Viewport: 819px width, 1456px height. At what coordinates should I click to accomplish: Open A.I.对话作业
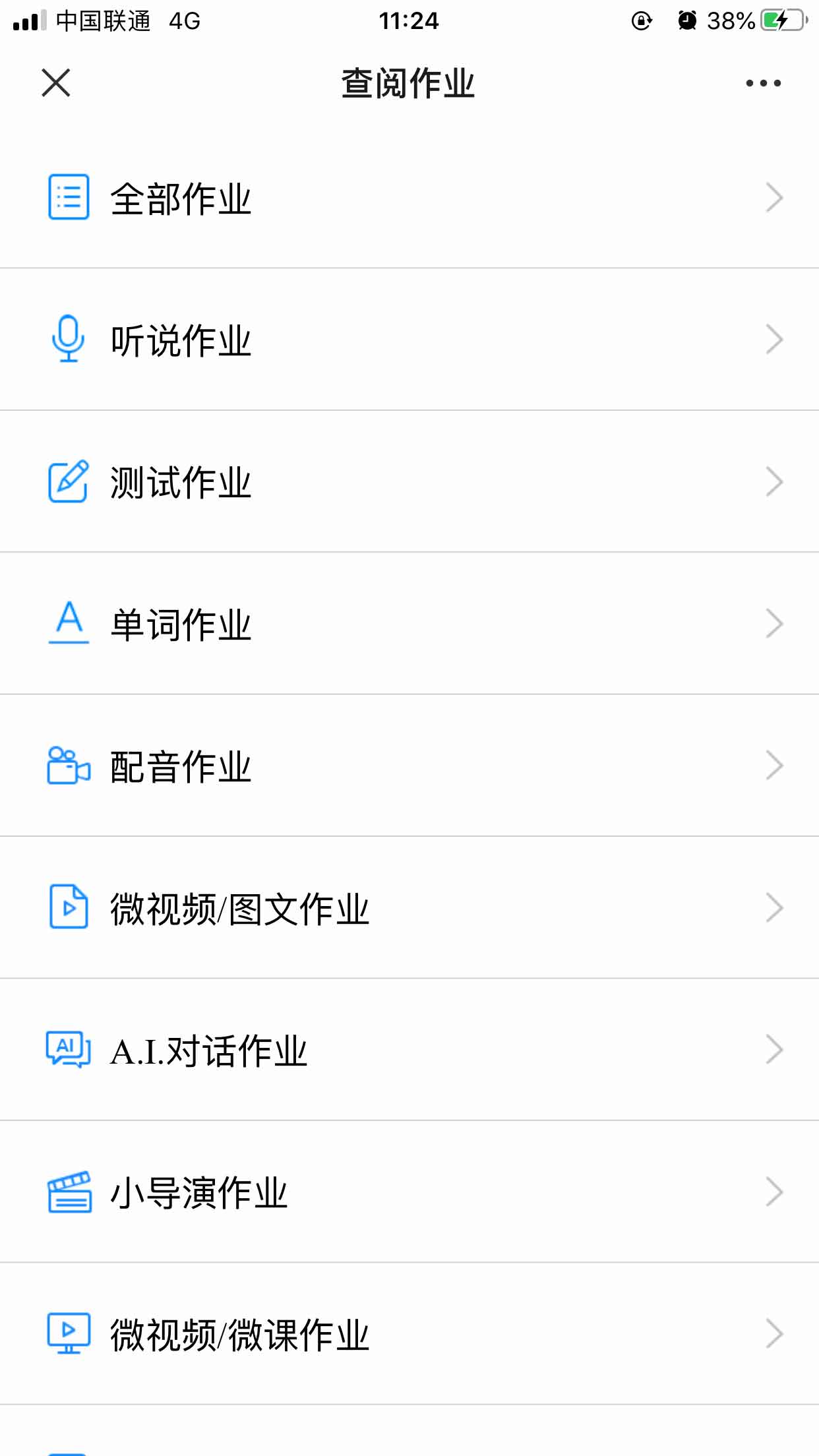click(x=409, y=1050)
